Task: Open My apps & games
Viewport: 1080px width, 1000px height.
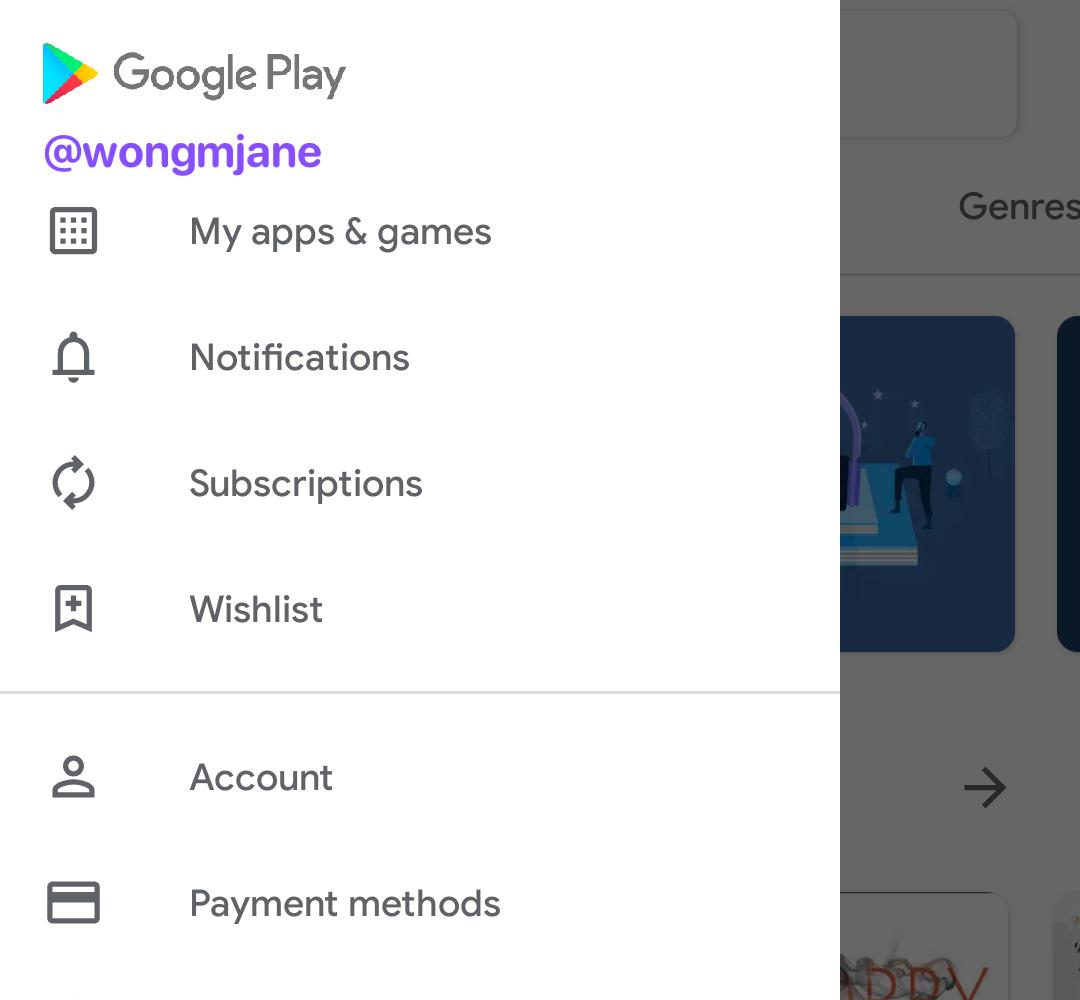Action: [x=340, y=232]
